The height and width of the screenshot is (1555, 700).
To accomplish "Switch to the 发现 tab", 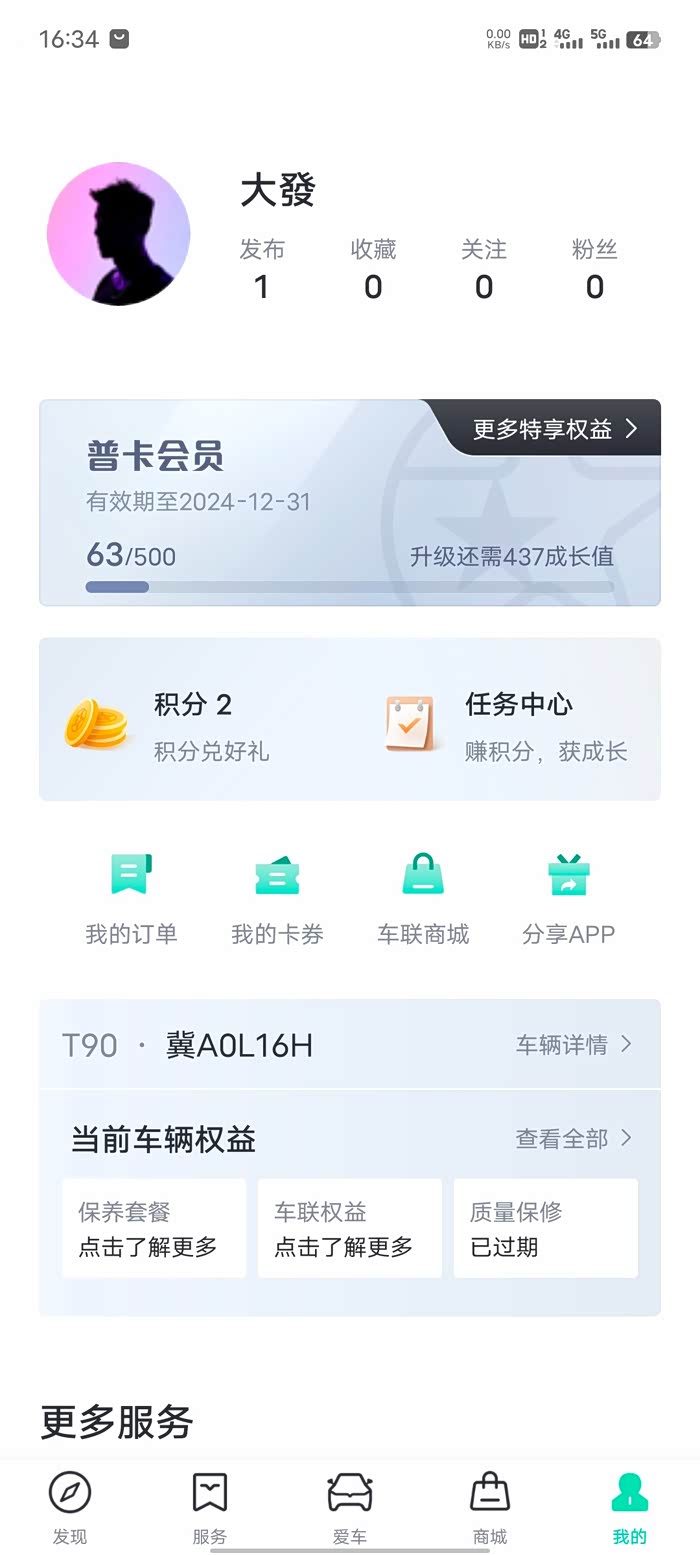I will click(70, 1507).
